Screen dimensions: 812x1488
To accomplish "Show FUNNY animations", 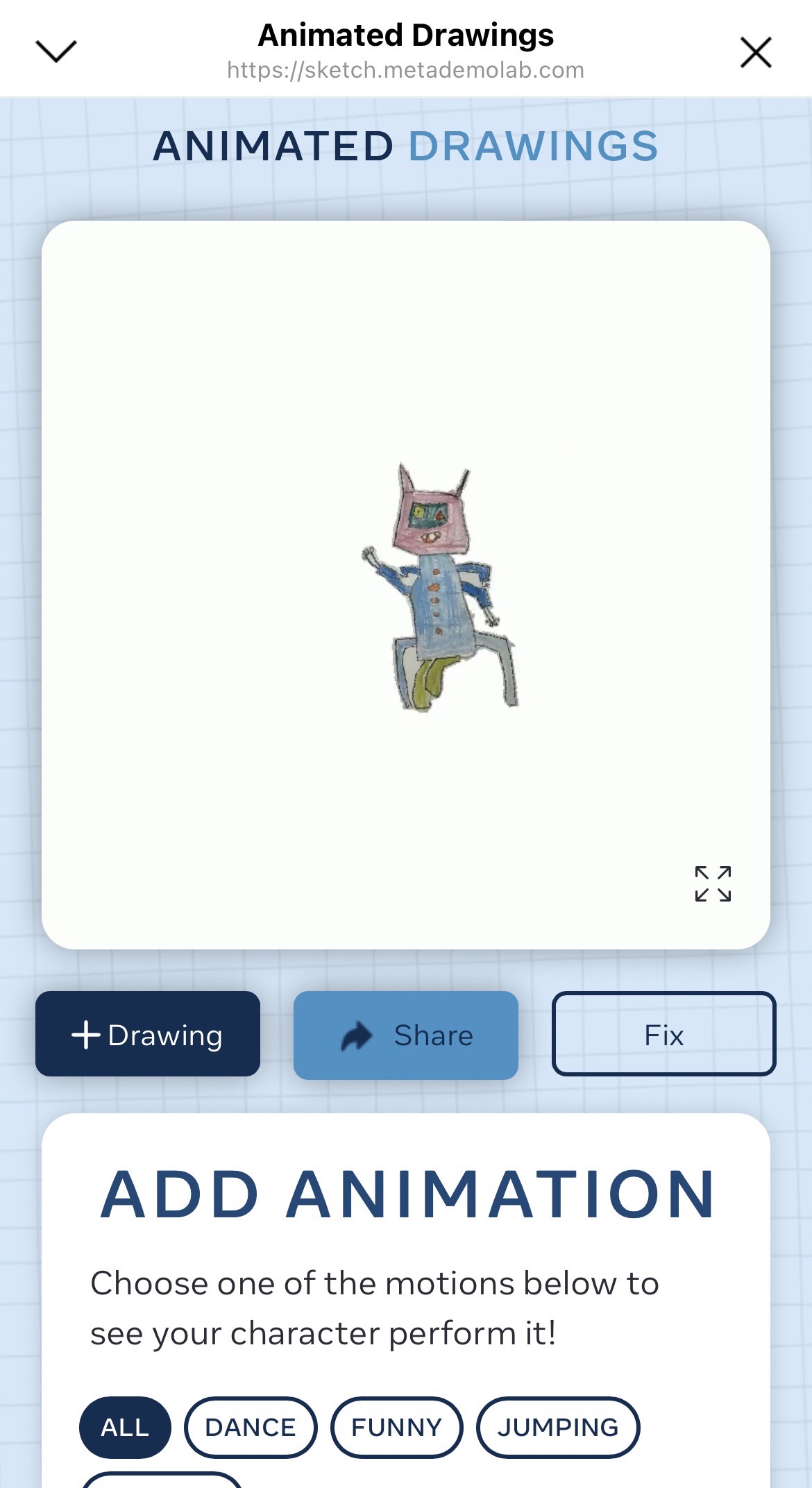I will (x=396, y=1427).
